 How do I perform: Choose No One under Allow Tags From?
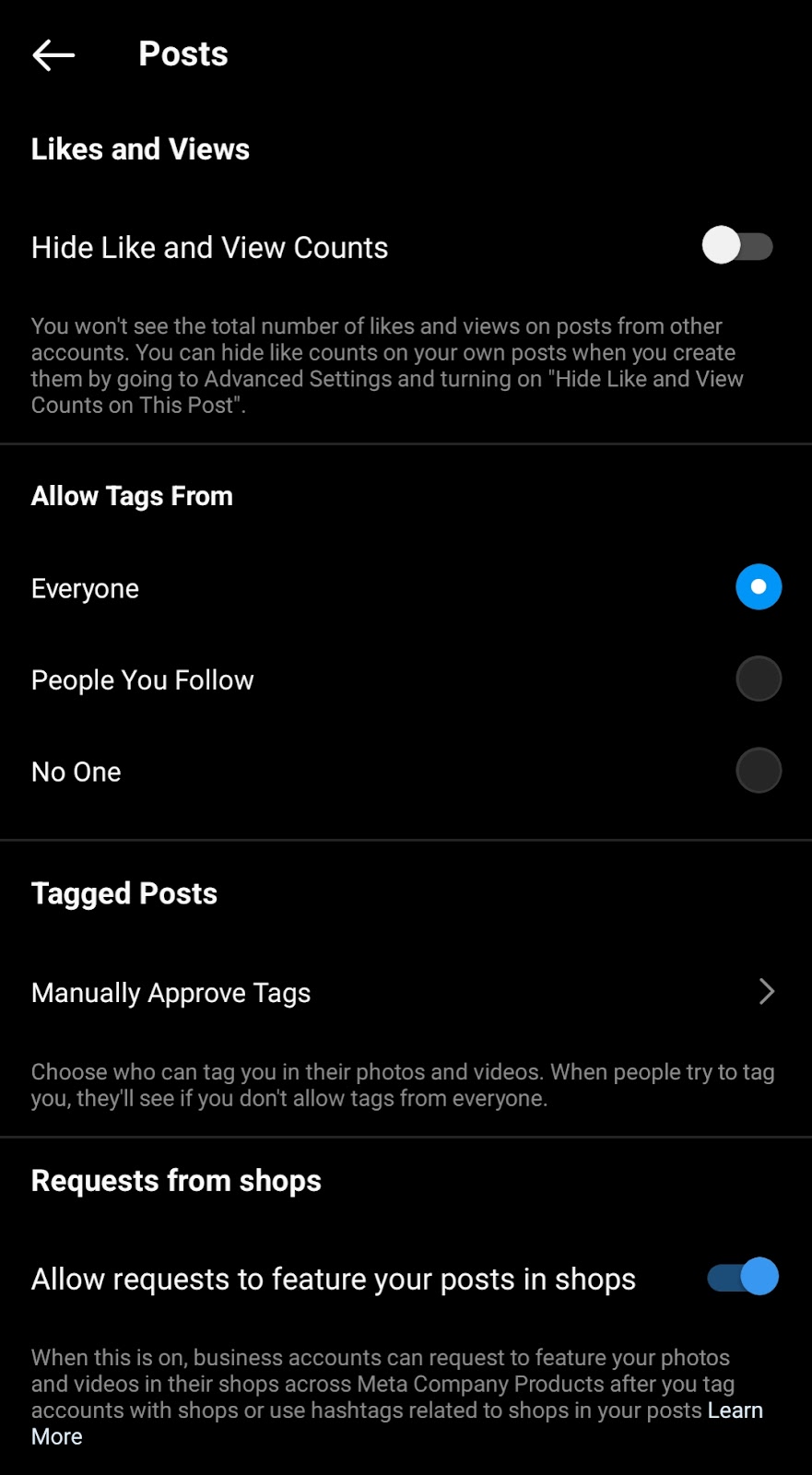(x=758, y=771)
